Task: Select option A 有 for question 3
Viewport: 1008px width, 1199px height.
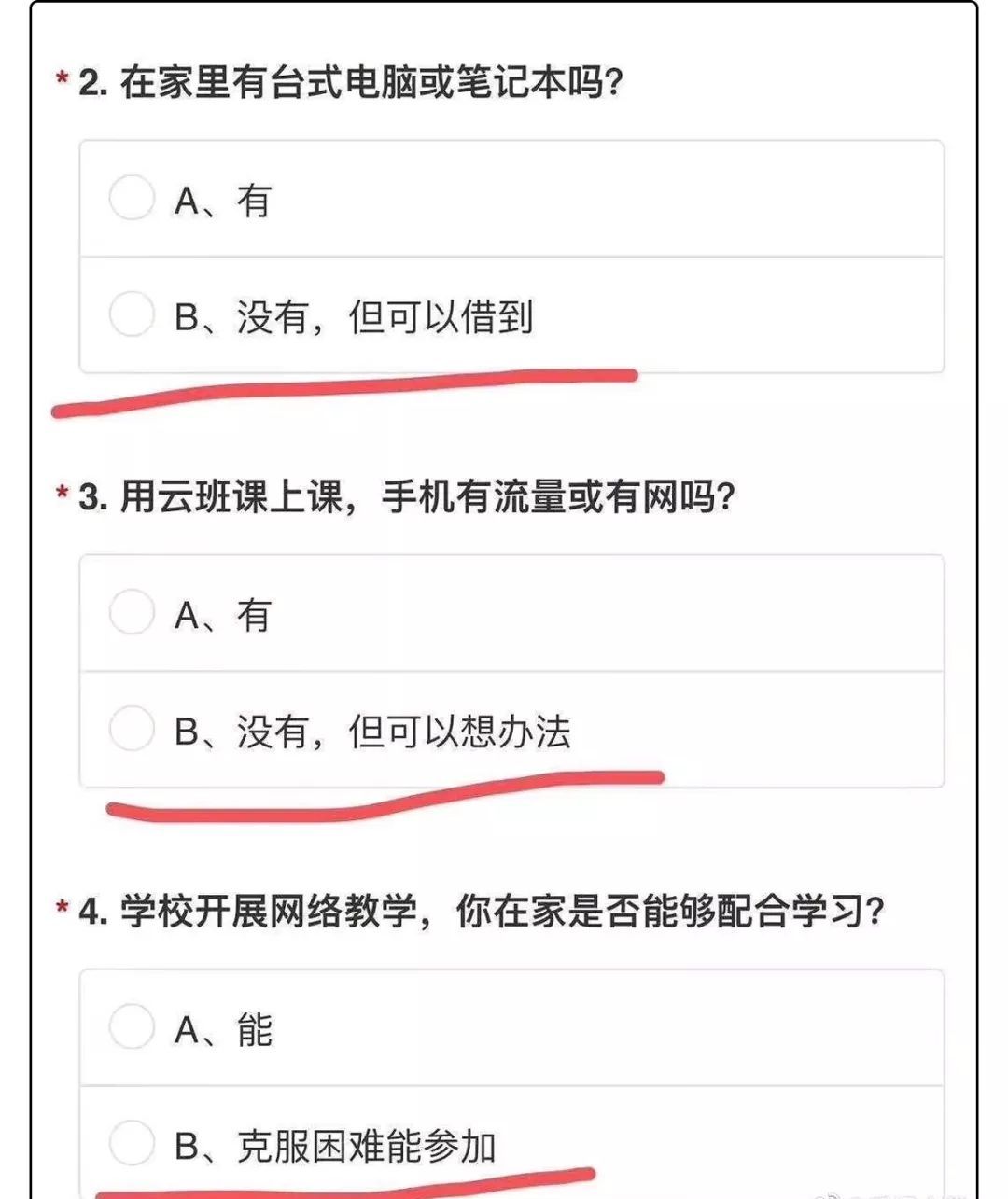Action: pos(132,612)
